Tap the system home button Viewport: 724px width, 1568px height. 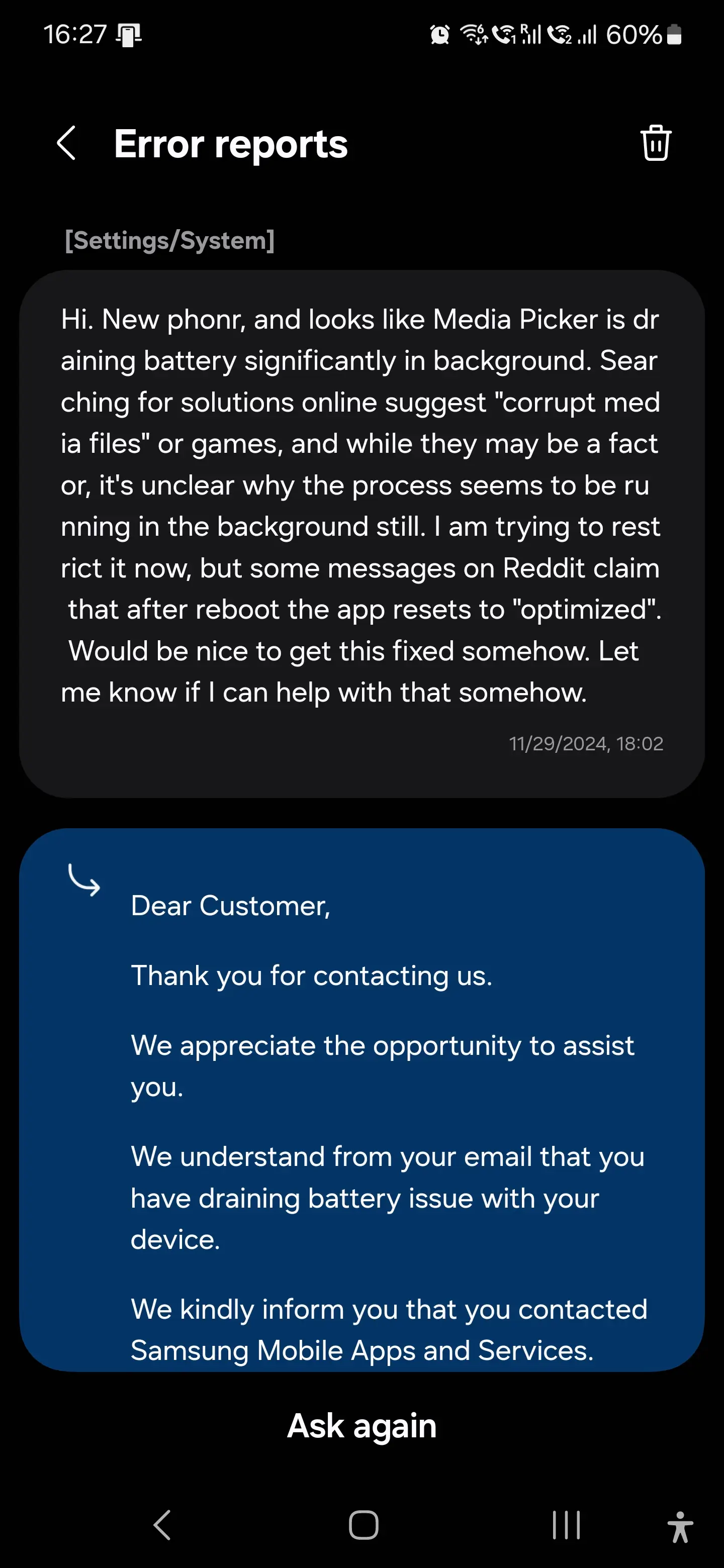coord(364,1525)
